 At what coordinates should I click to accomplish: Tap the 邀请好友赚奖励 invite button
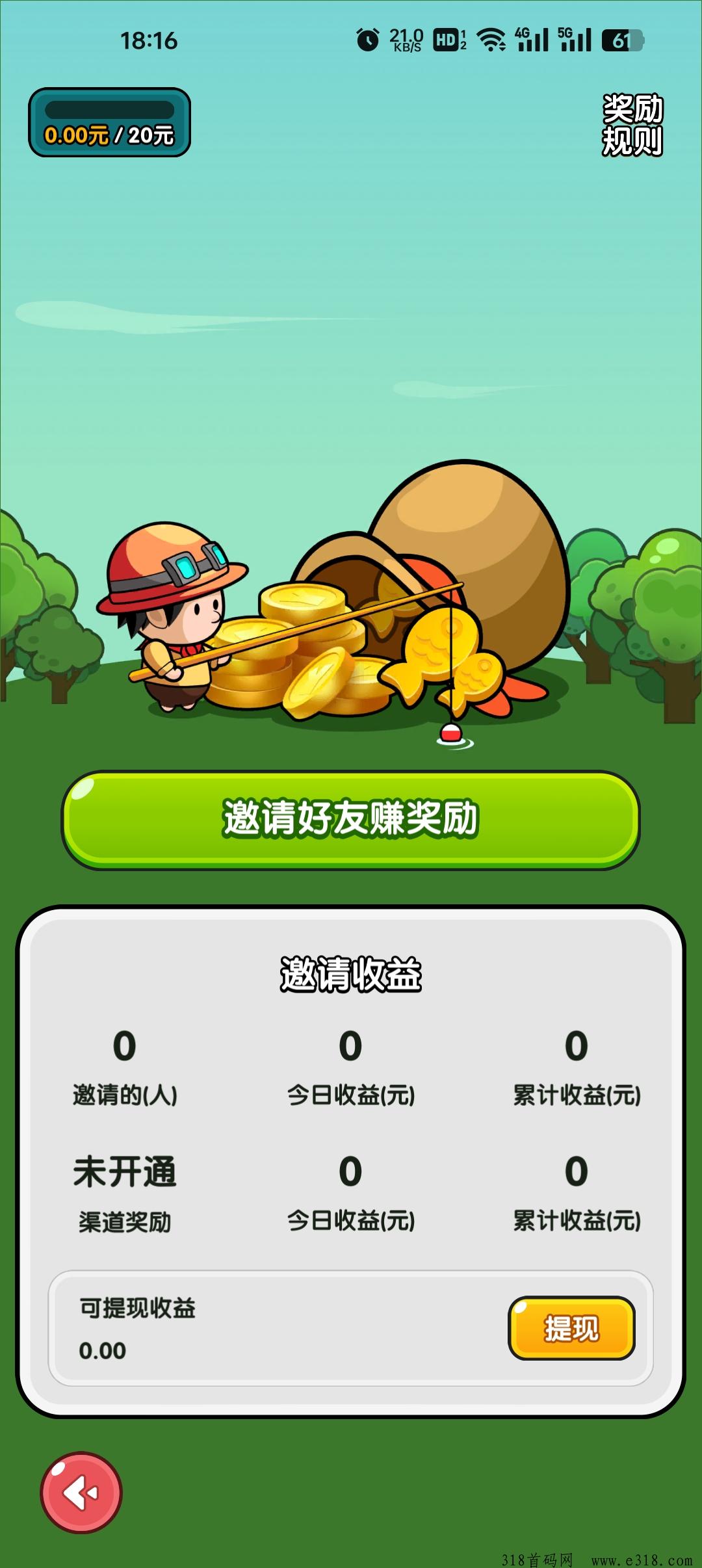pyautogui.click(x=351, y=819)
